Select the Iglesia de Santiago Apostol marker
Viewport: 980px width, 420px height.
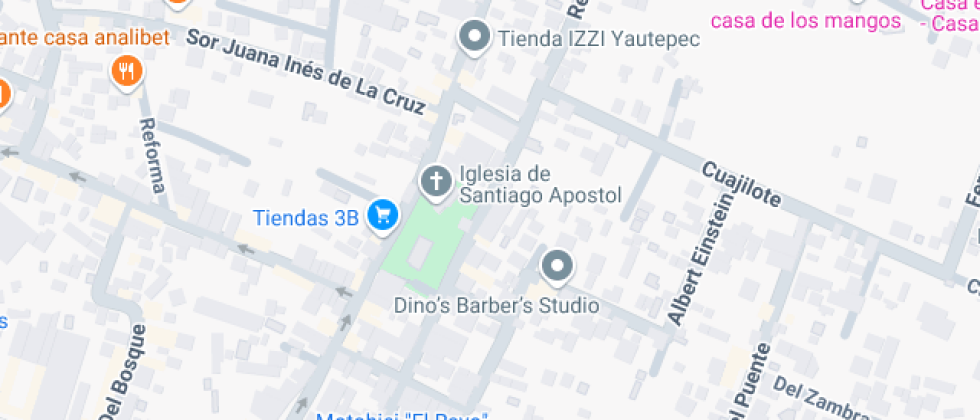pos(436,182)
